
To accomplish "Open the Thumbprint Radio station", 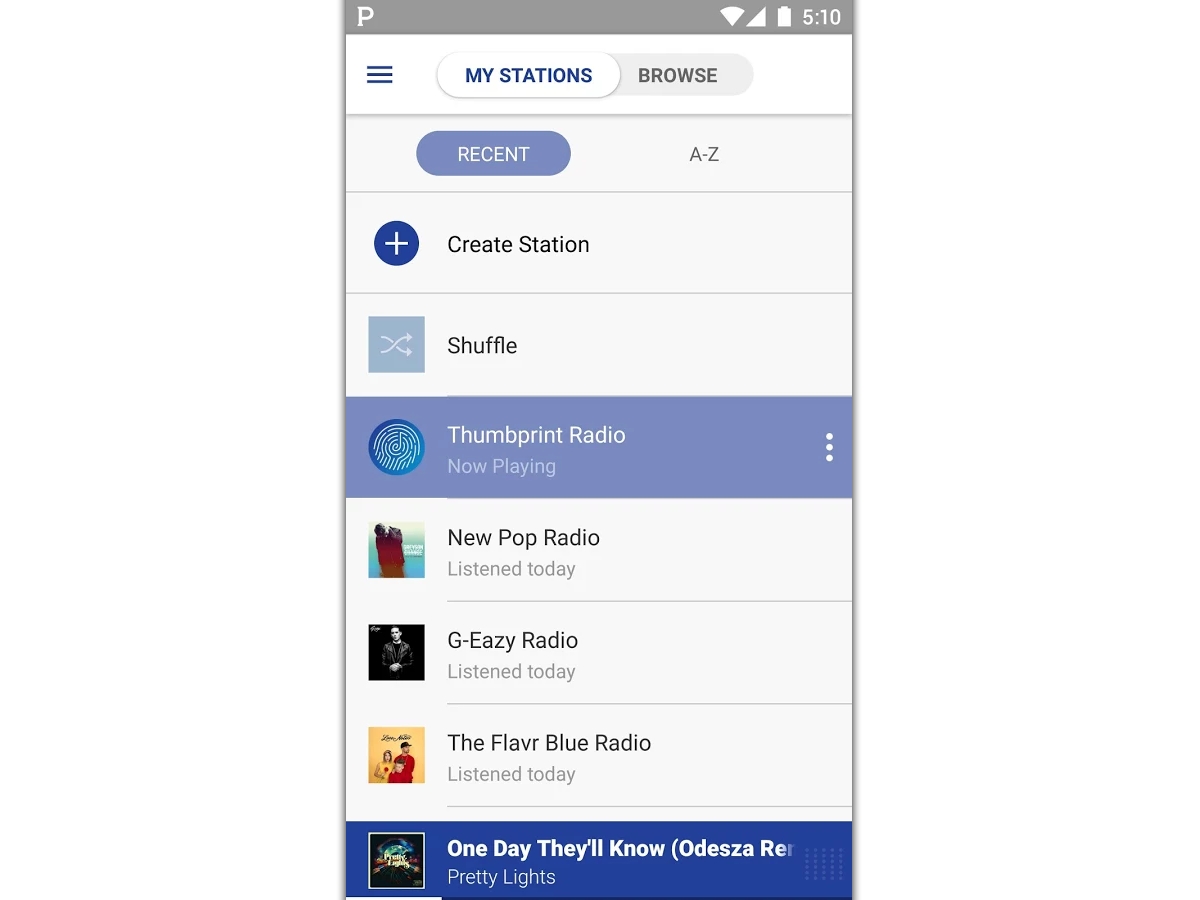I will point(536,448).
